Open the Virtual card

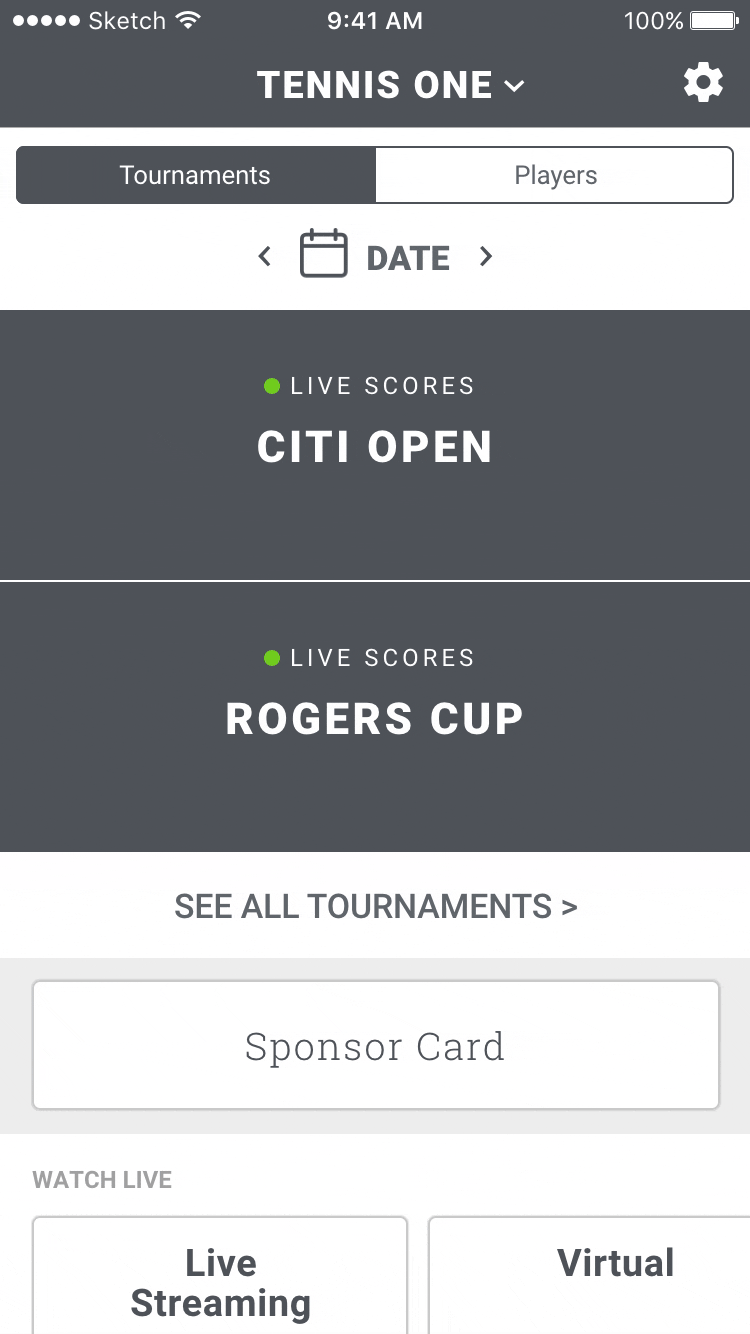(589, 1275)
